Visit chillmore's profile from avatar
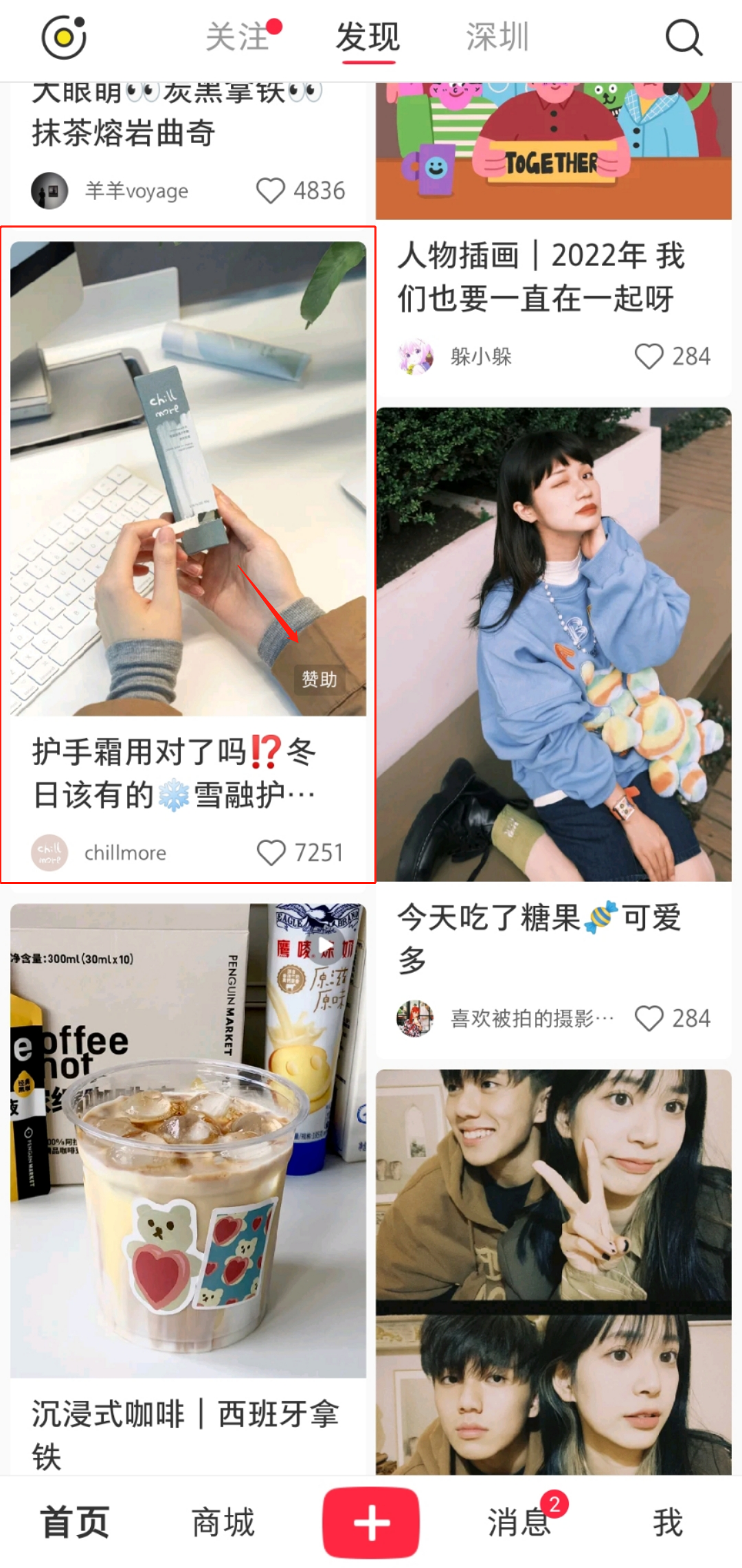 pos(49,852)
